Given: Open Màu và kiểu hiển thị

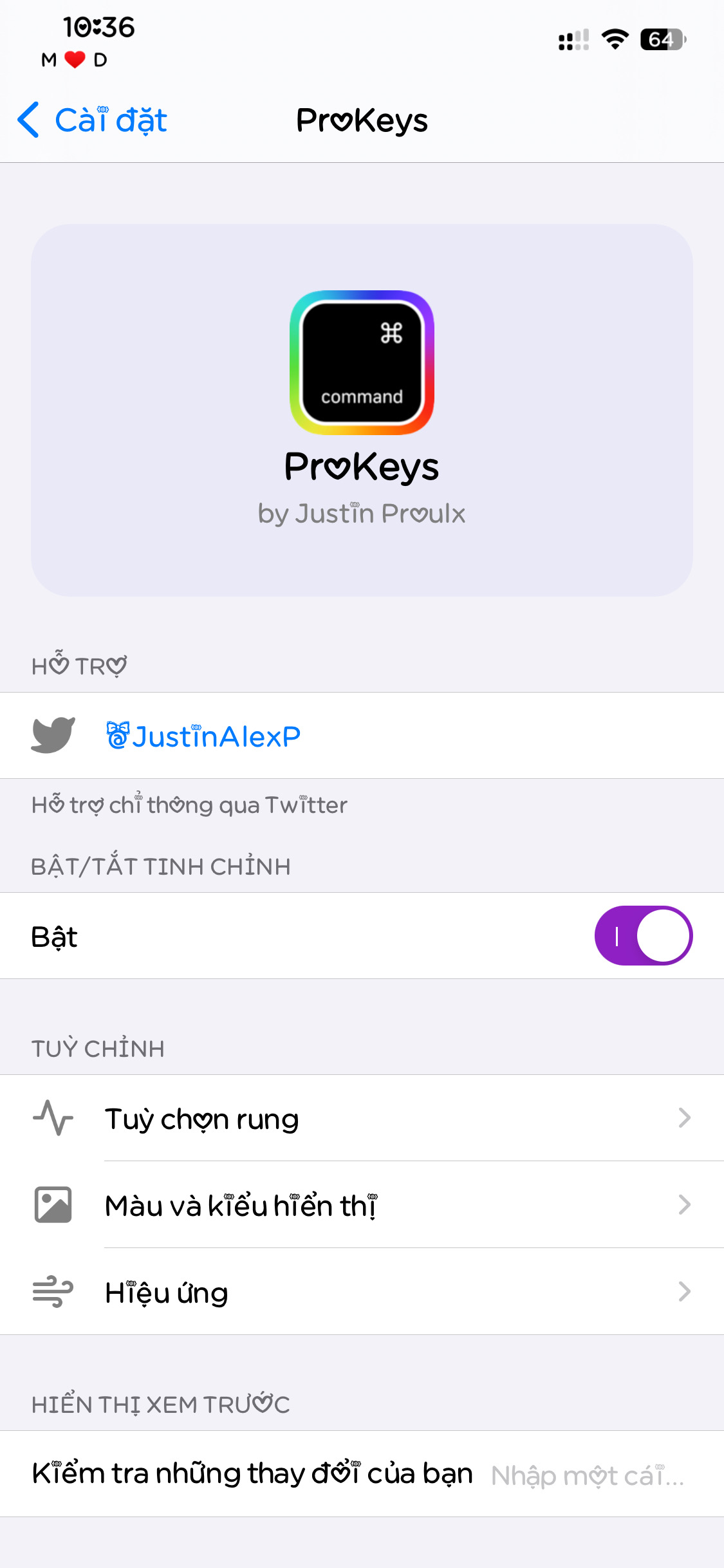Looking at the screenshot, I should [362, 1205].
